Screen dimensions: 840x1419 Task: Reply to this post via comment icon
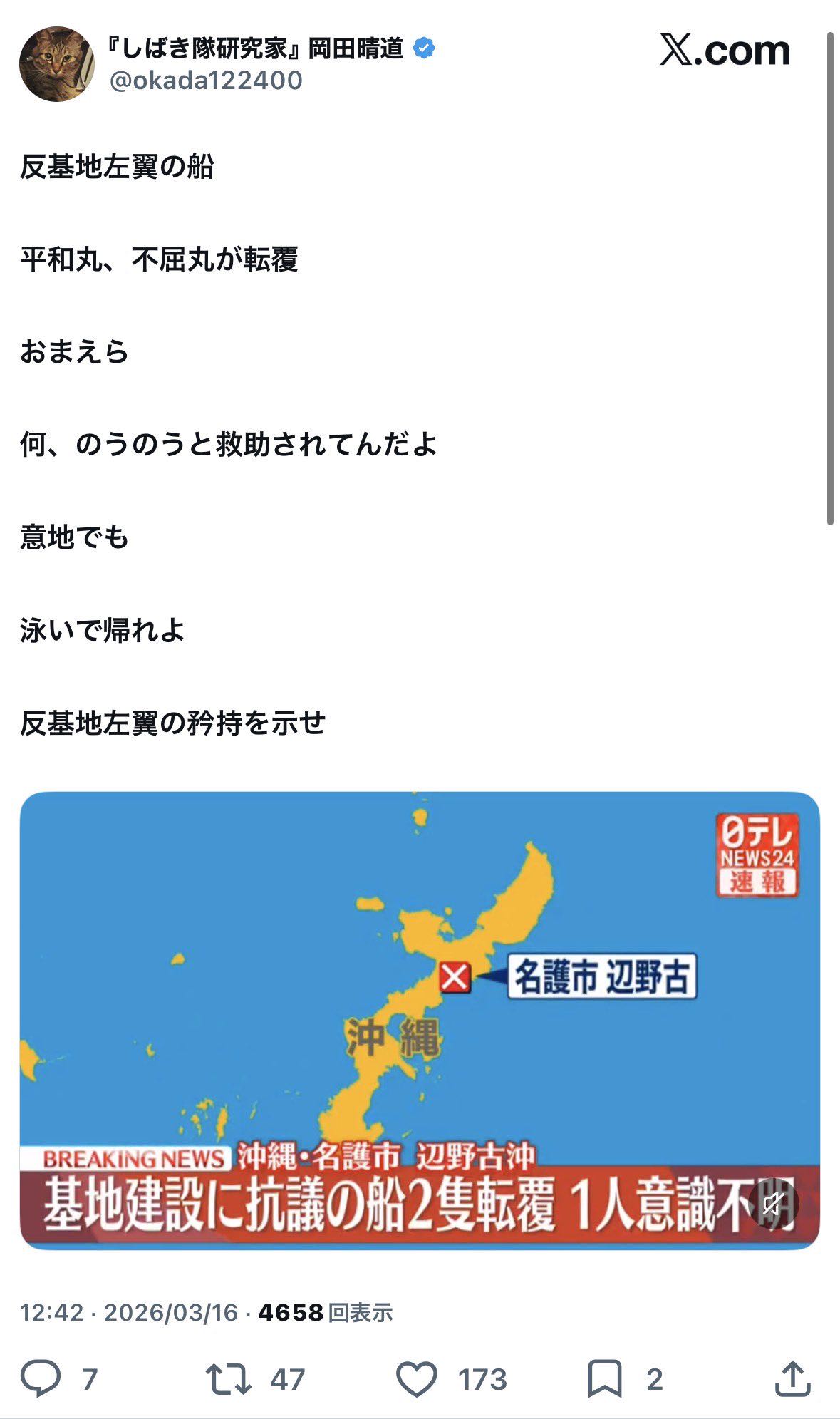tap(41, 1378)
